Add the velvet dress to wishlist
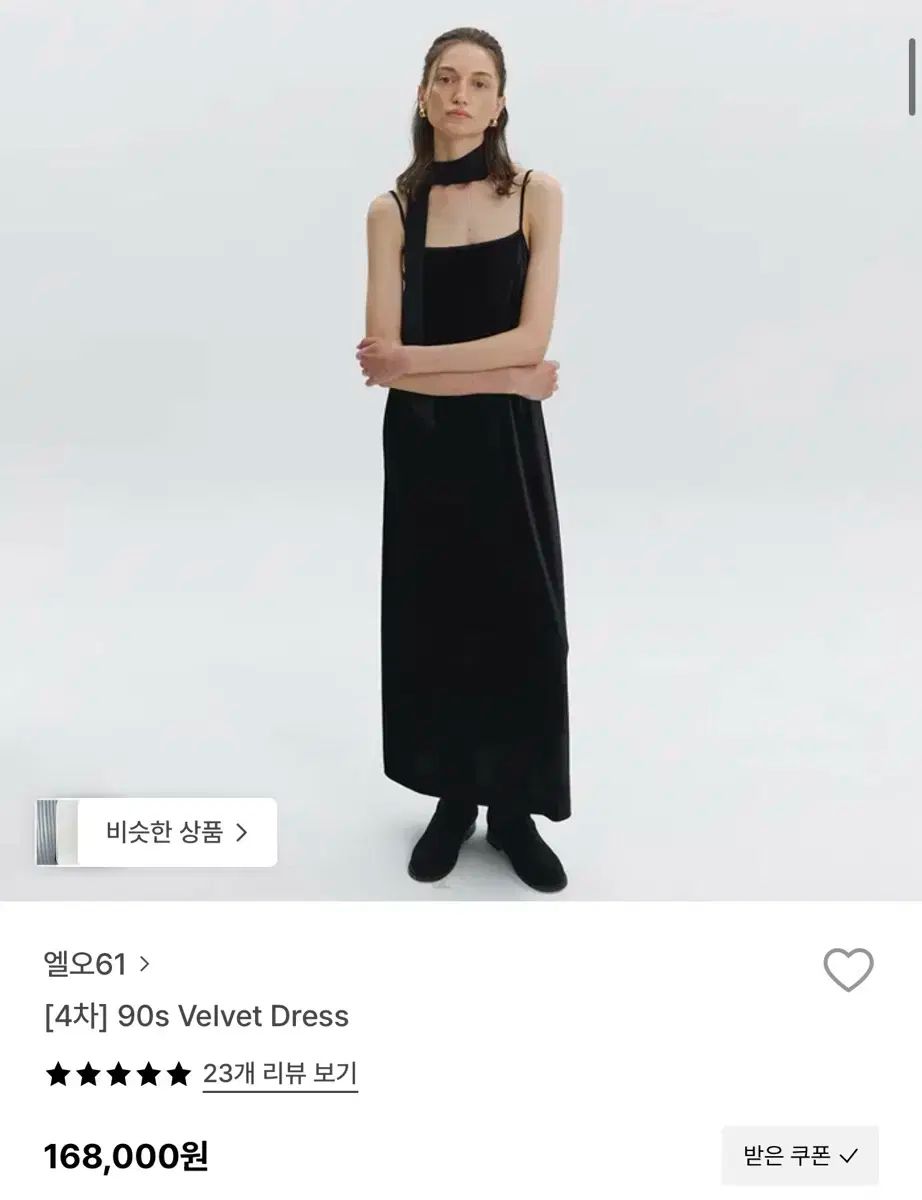 coord(848,969)
